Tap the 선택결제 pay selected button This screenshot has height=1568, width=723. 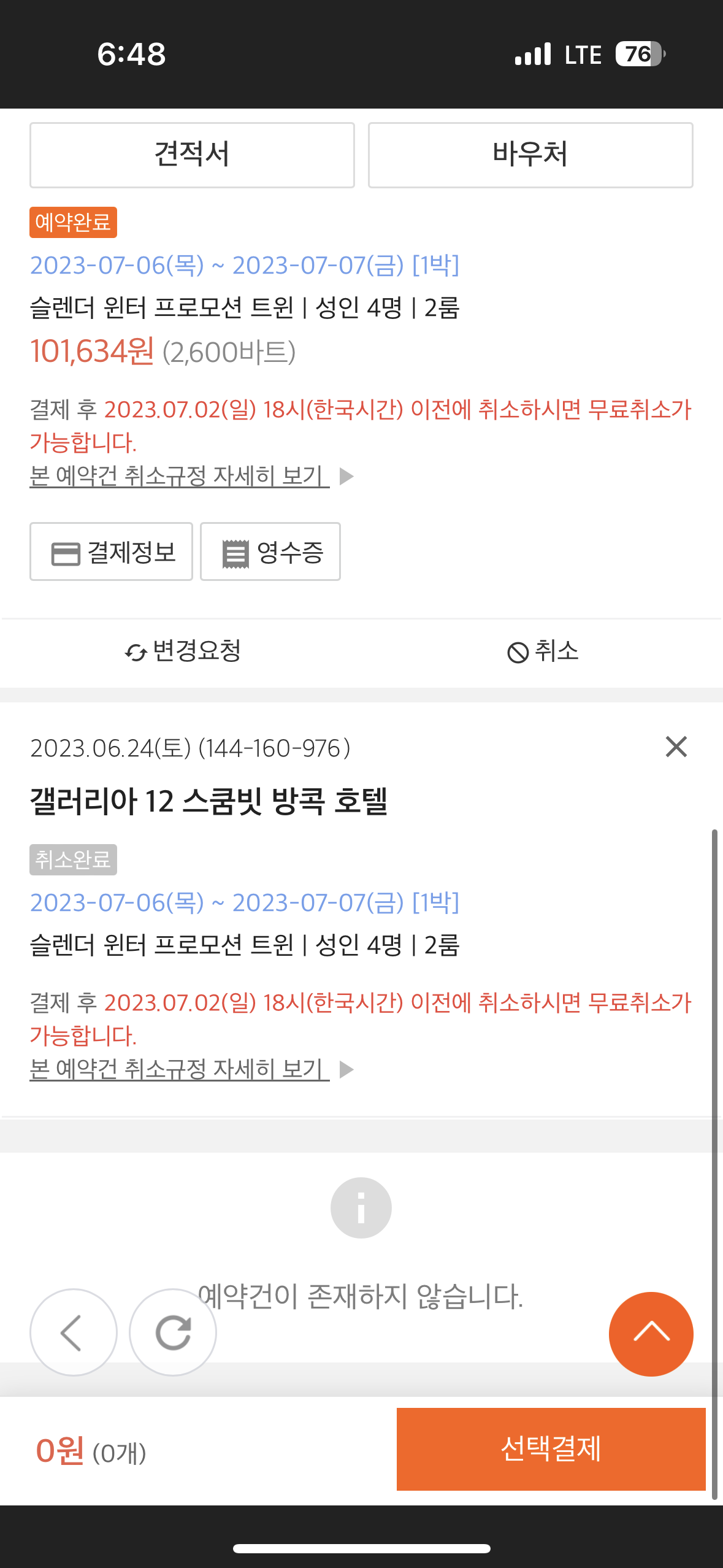click(551, 1449)
